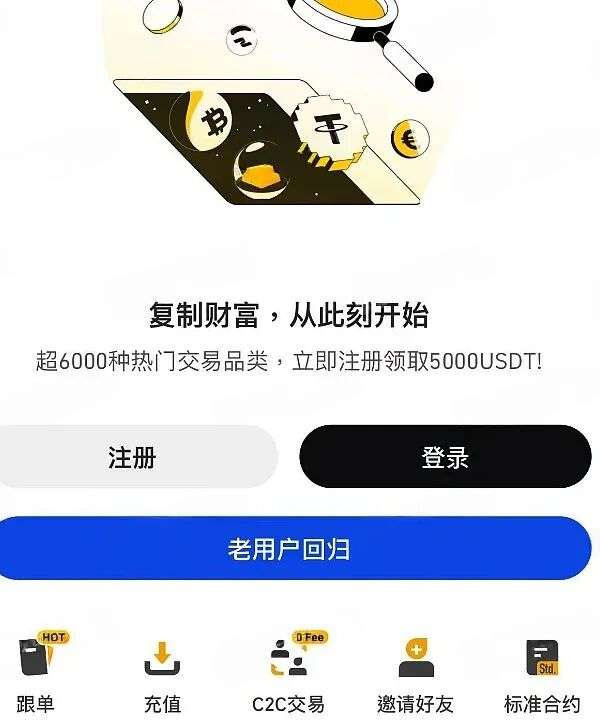
Task: Open the 充值 deposit shortcut
Action: pos(162,668)
